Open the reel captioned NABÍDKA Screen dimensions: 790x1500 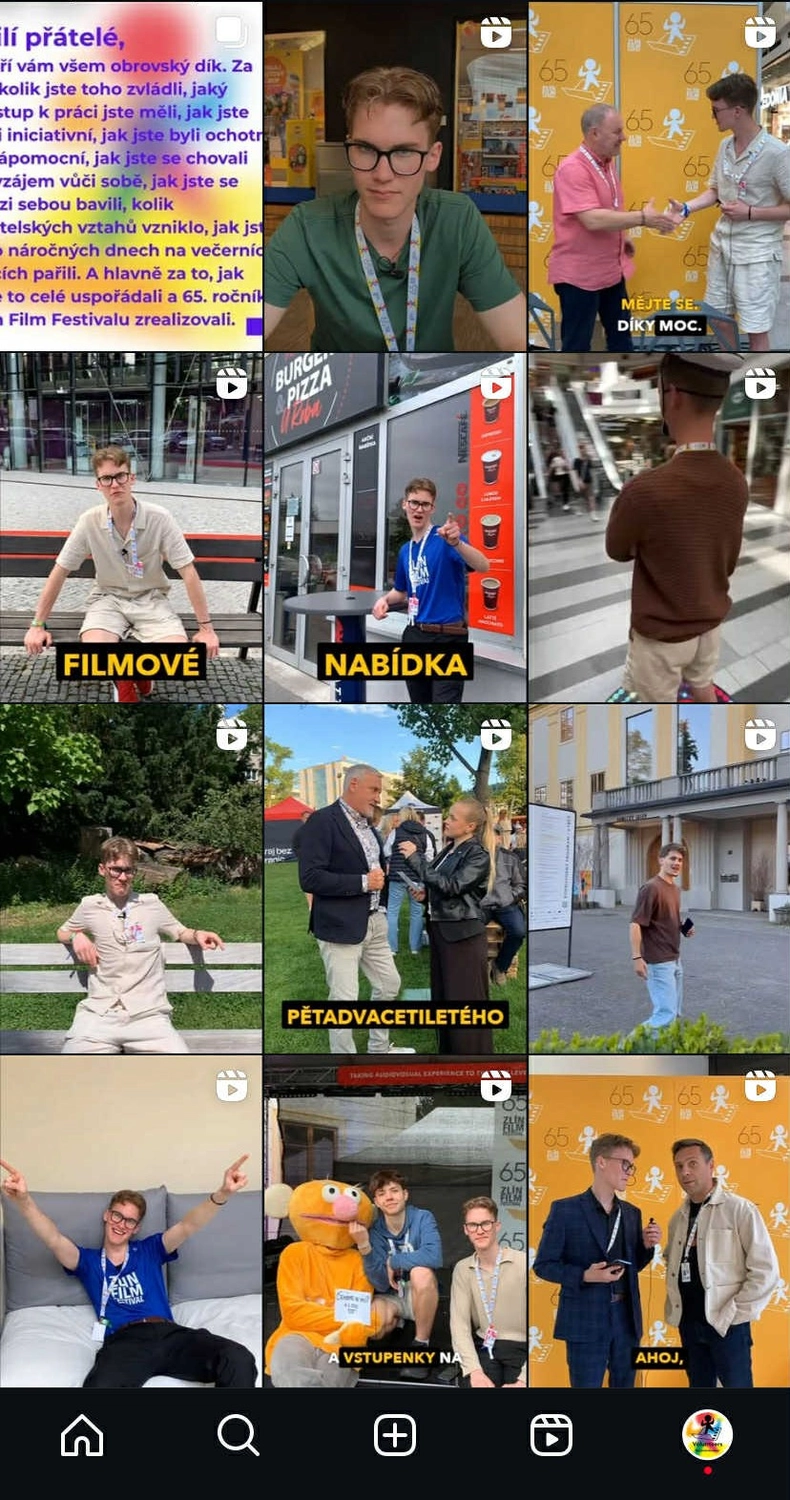tap(395, 528)
